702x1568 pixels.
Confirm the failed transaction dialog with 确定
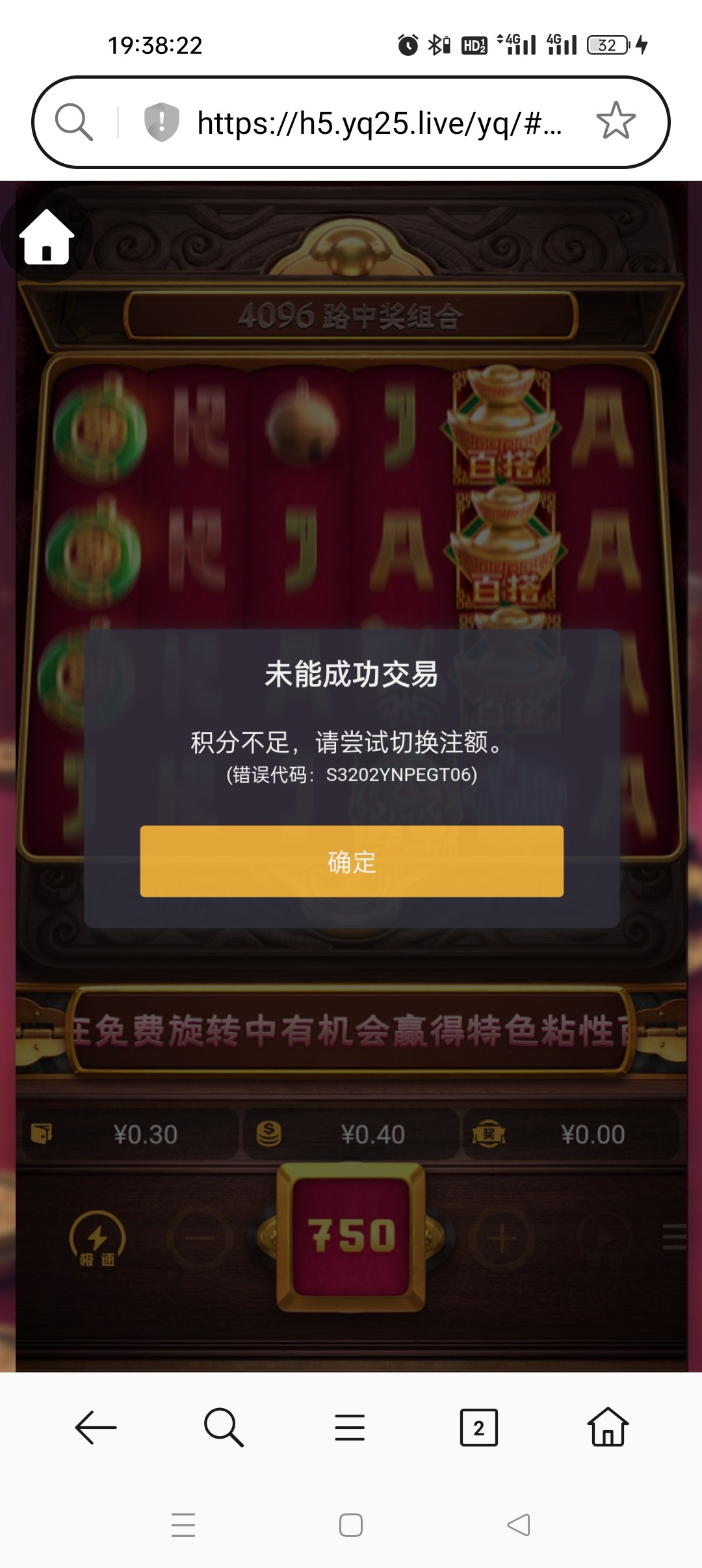[351, 861]
